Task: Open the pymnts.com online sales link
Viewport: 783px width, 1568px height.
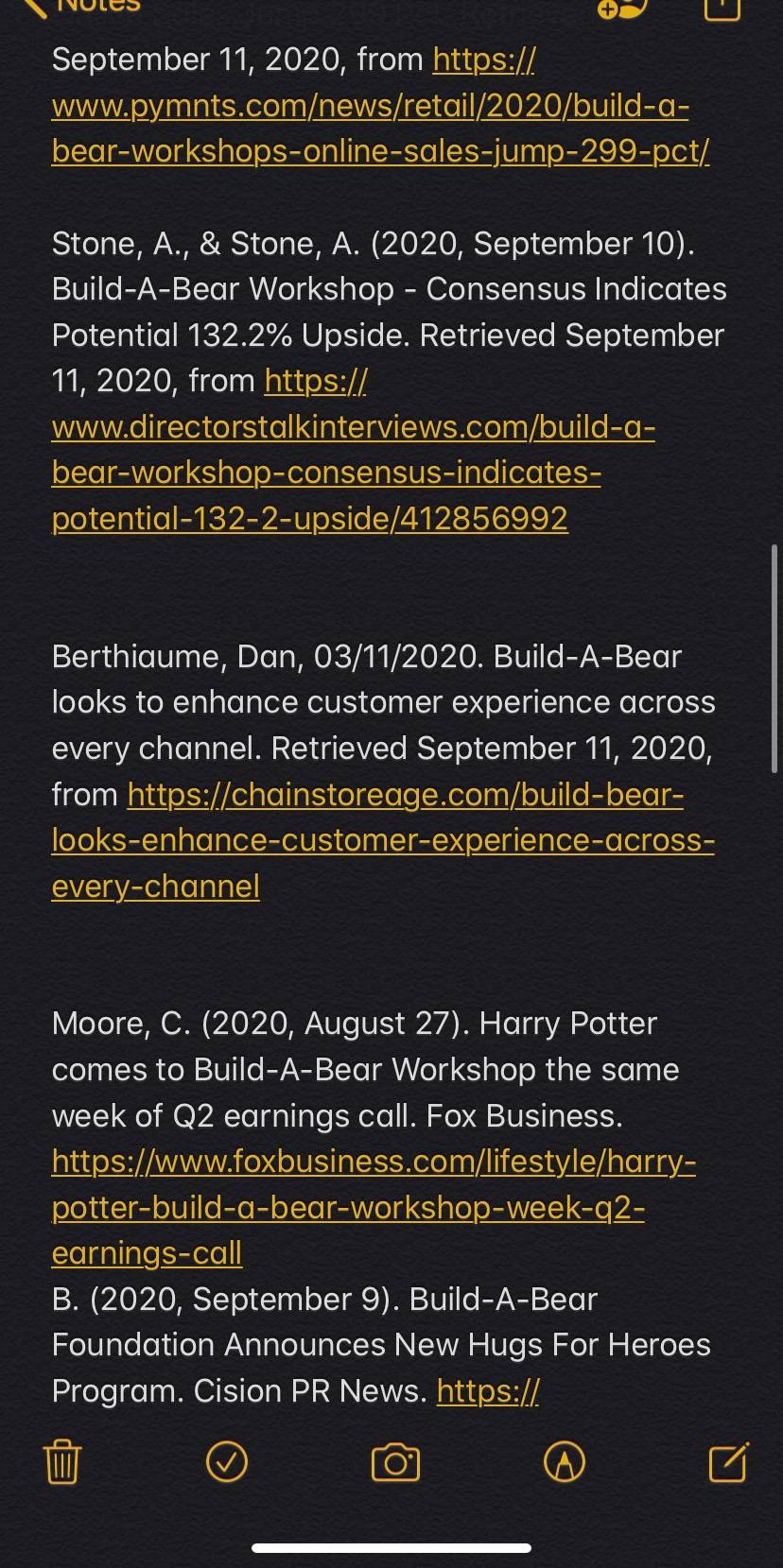Action: pyautogui.click(x=380, y=105)
